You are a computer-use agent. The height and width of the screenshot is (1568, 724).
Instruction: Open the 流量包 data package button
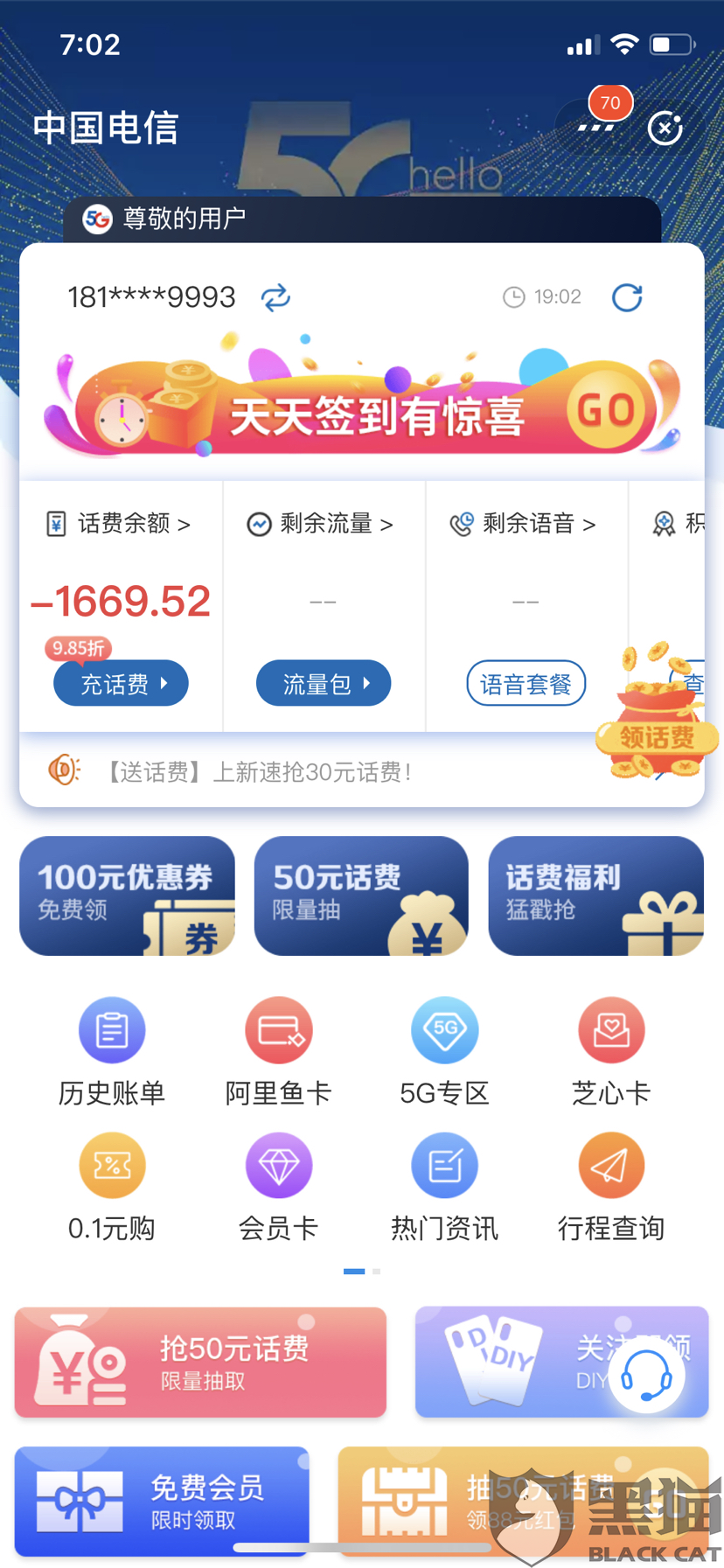tap(323, 683)
